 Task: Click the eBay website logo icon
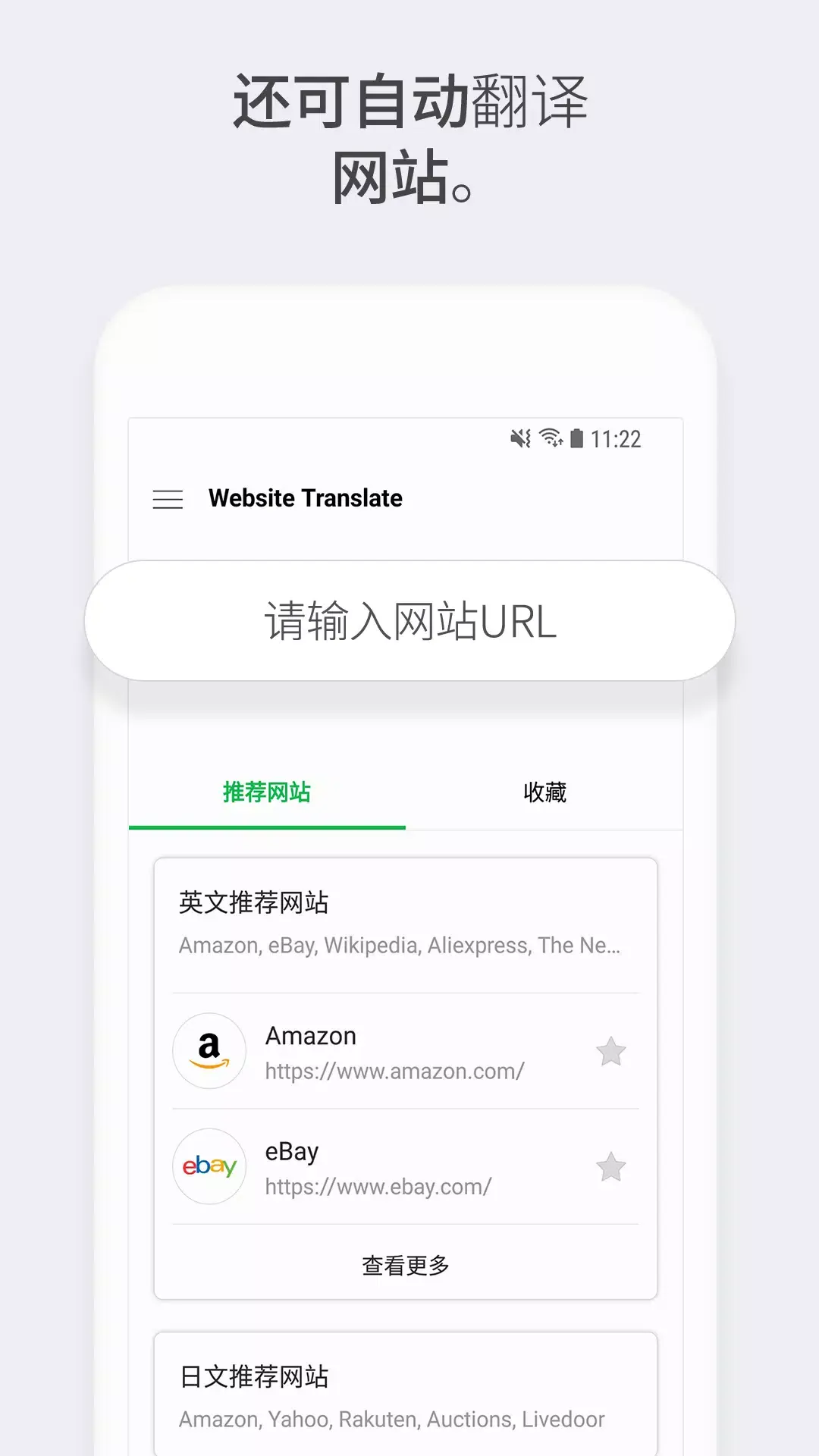(209, 1167)
